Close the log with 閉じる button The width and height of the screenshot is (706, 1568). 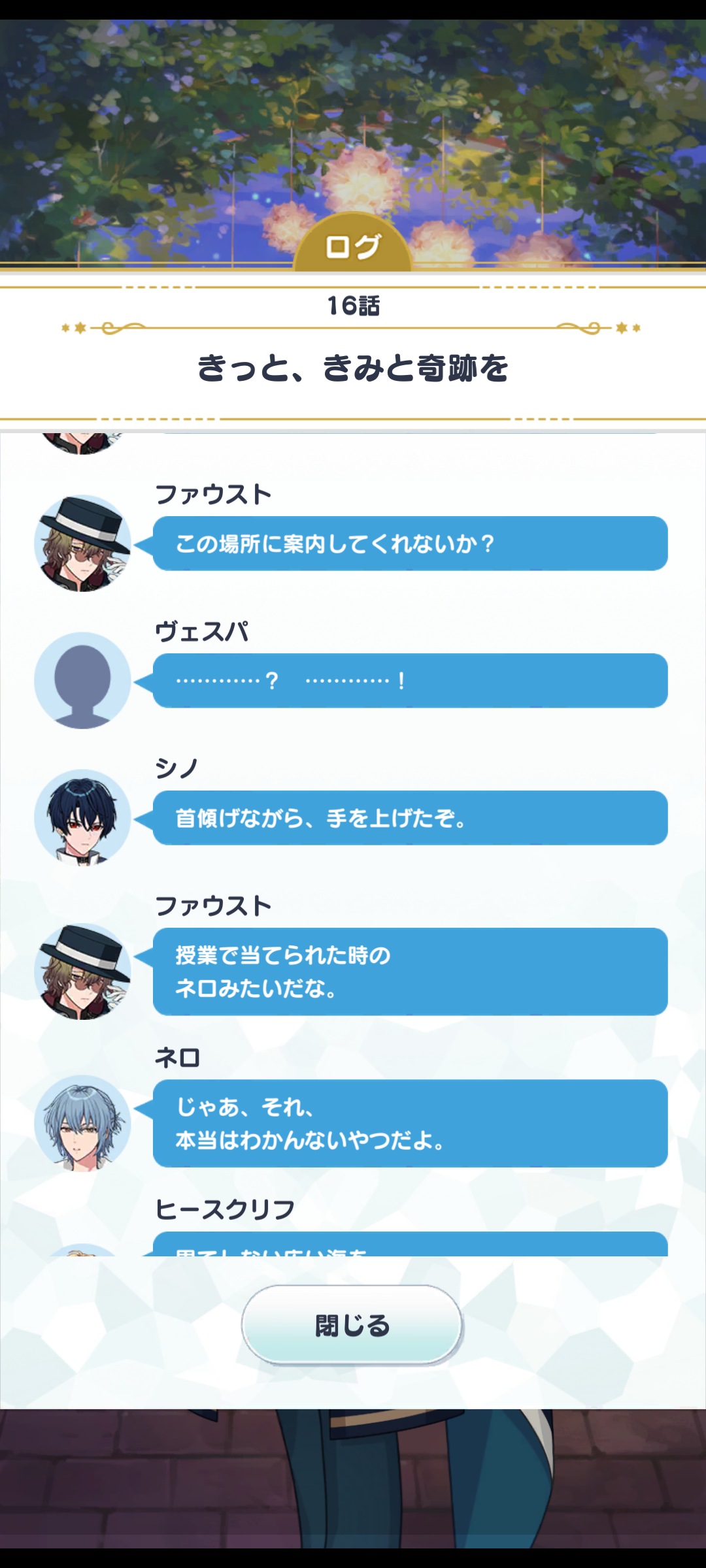[x=352, y=1326]
